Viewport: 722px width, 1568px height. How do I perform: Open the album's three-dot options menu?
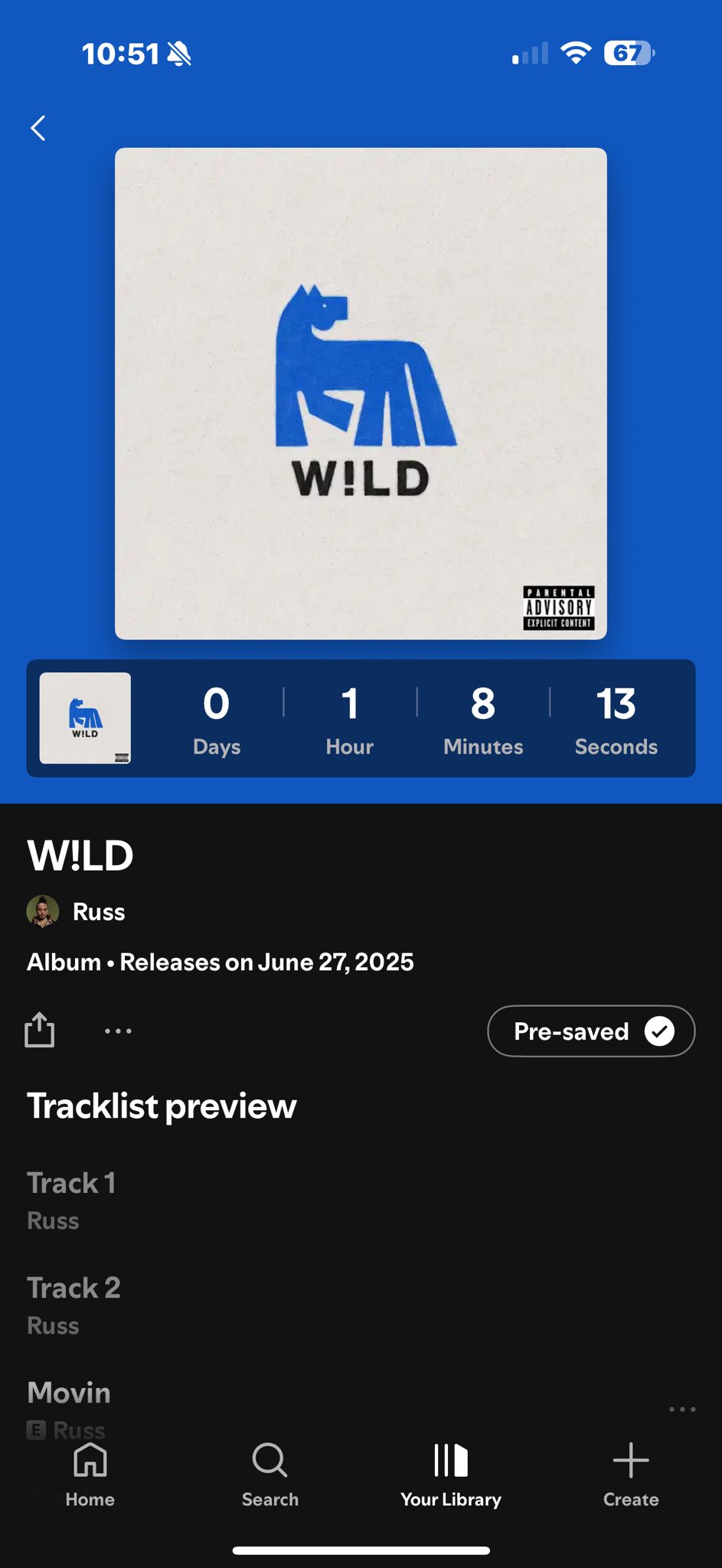118,1031
